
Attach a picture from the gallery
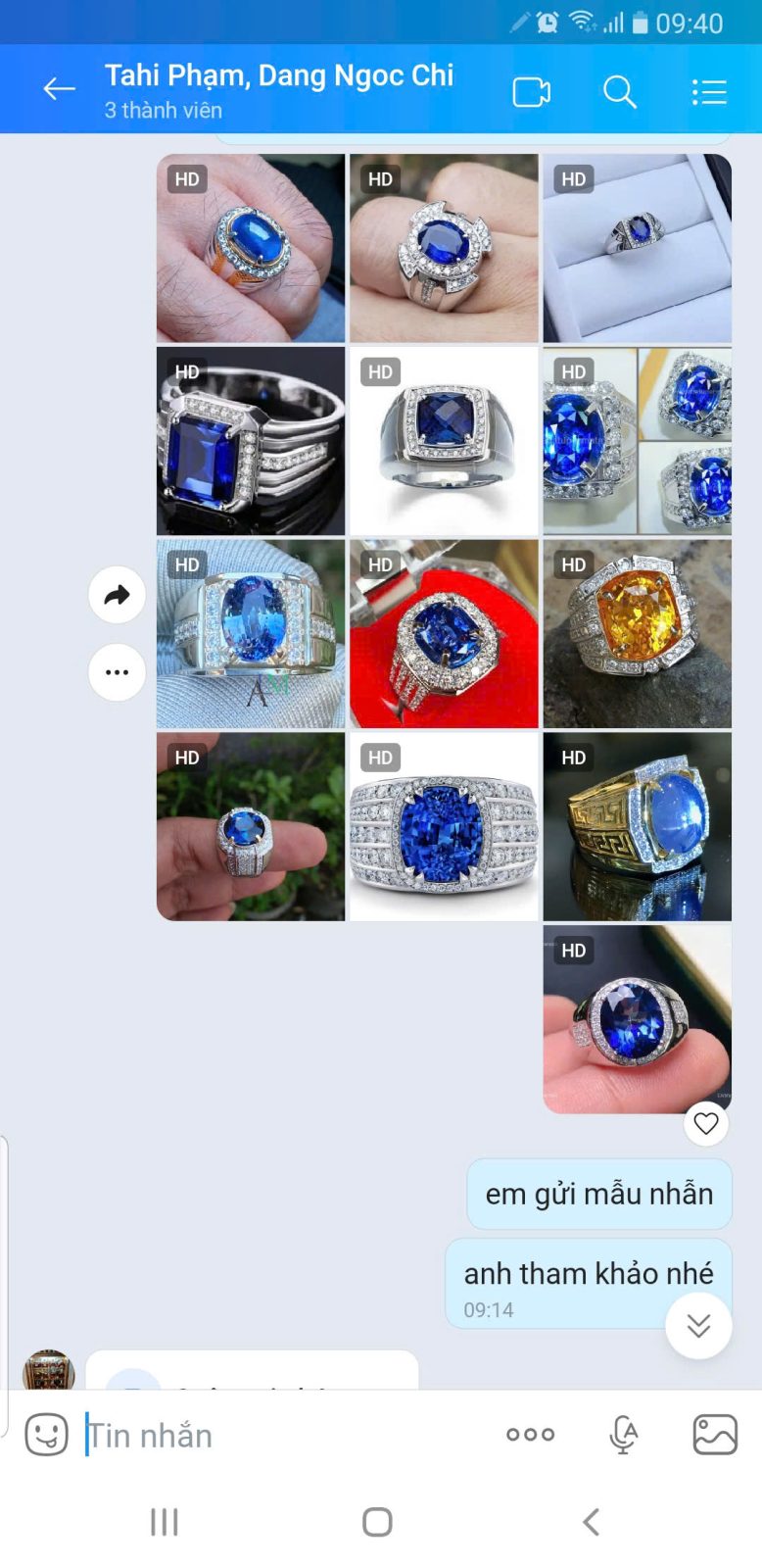(715, 1435)
